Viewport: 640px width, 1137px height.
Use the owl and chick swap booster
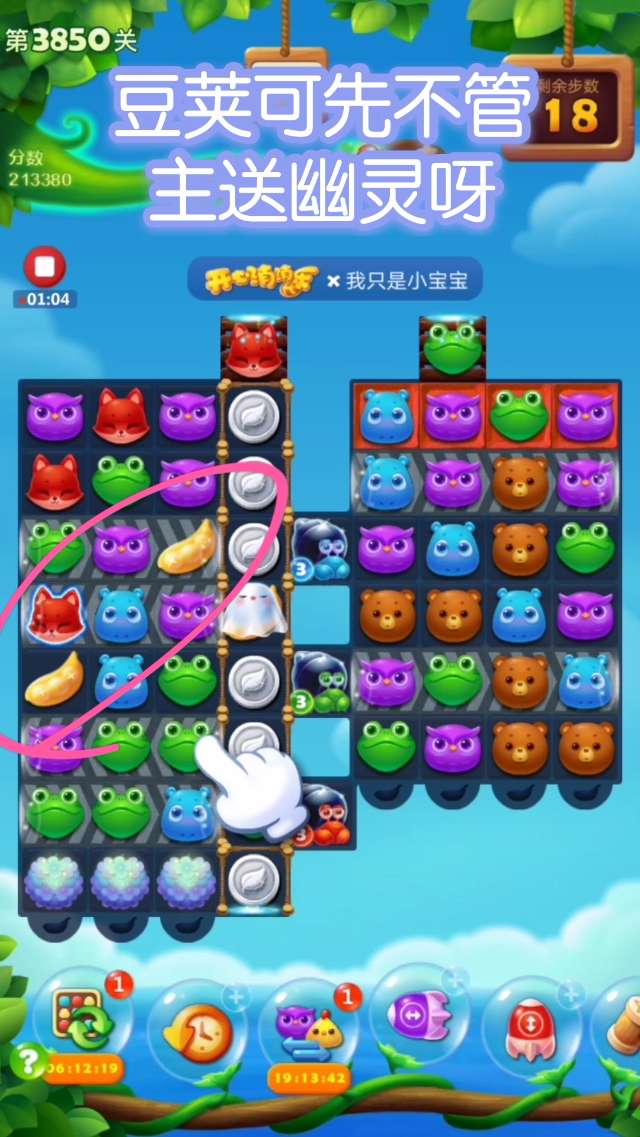coord(307,1028)
